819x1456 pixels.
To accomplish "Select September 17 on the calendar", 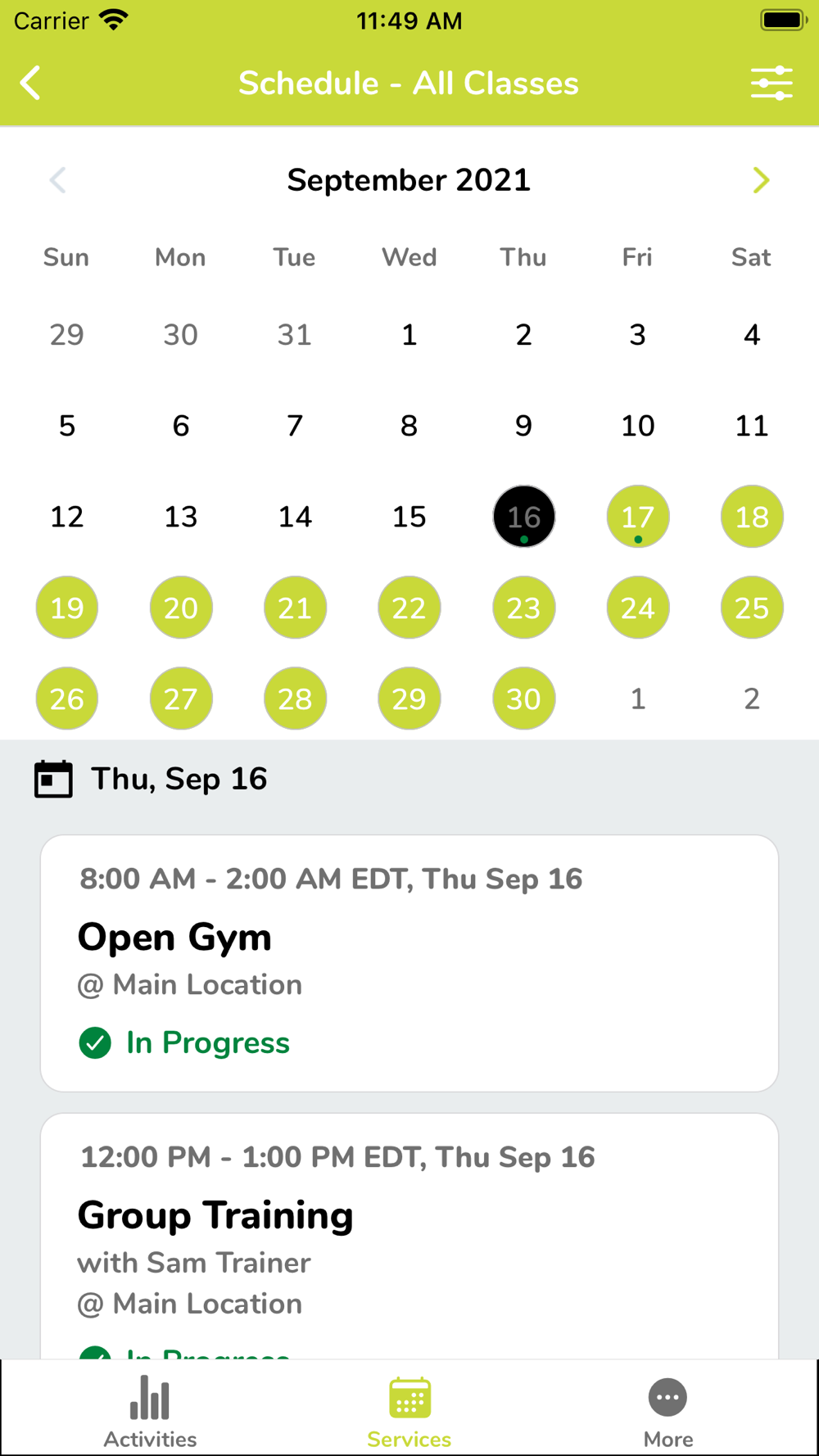I will point(637,517).
